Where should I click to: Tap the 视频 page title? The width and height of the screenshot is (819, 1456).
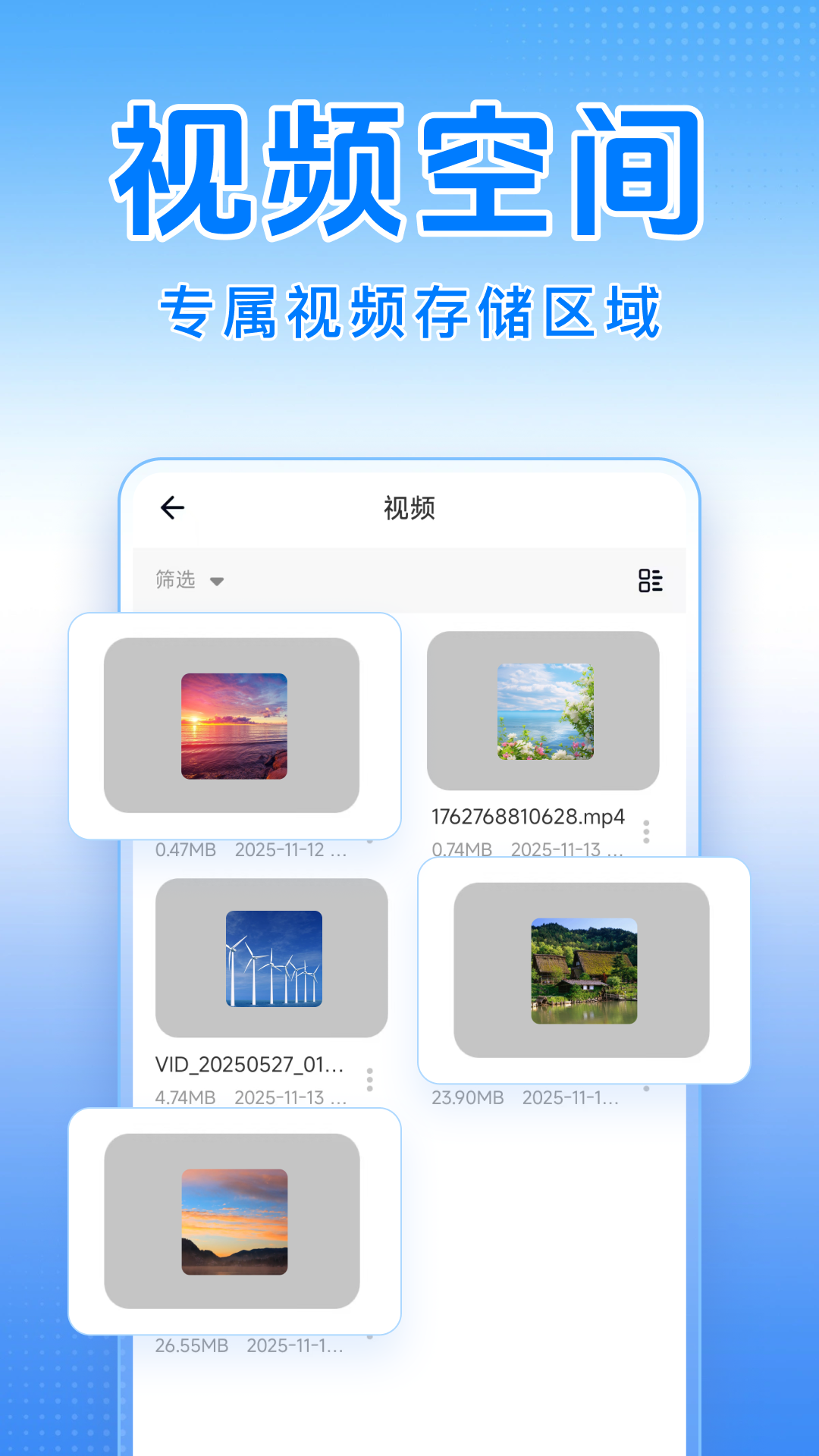[x=409, y=507]
